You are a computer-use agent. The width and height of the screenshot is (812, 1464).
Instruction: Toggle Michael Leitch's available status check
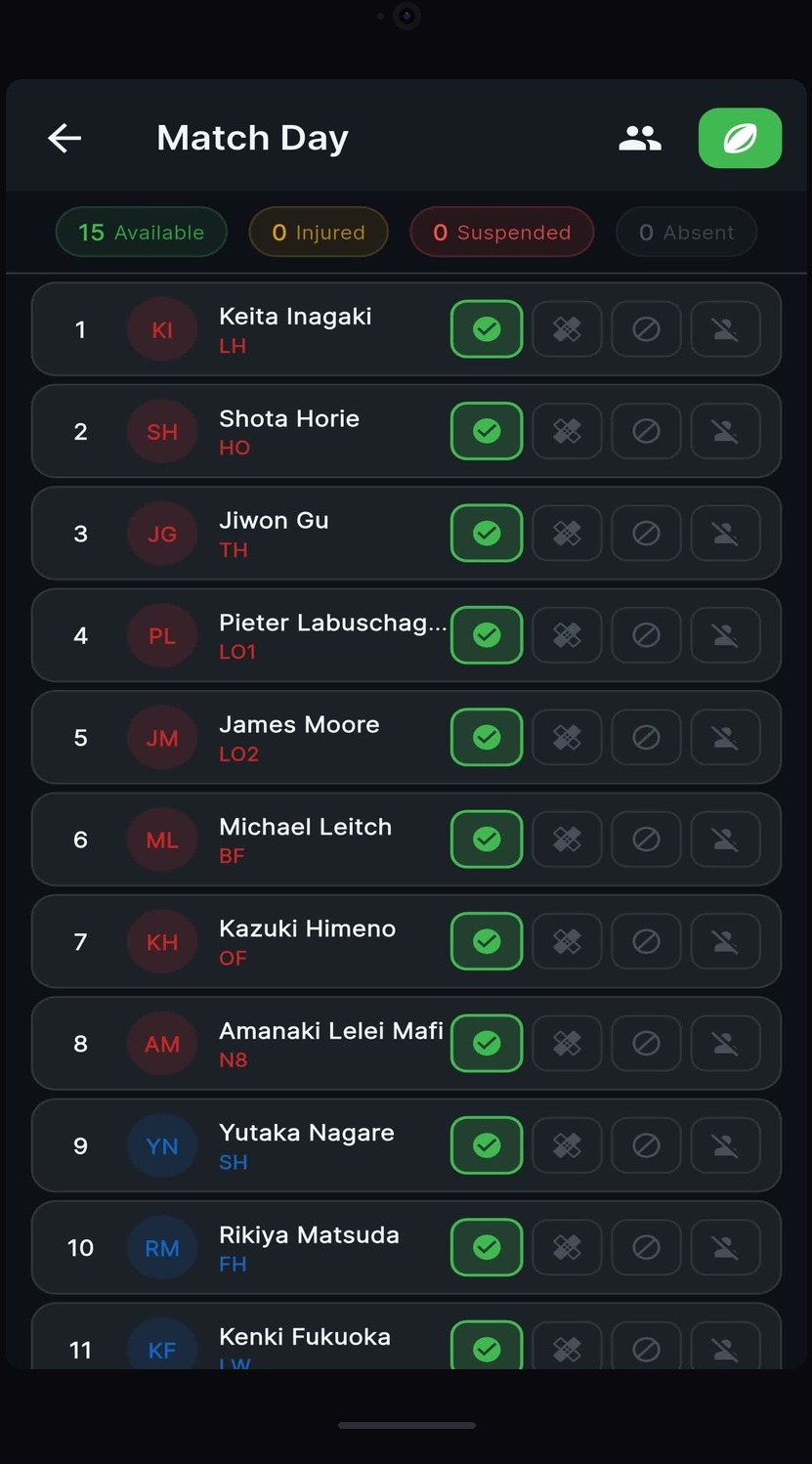coord(486,839)
